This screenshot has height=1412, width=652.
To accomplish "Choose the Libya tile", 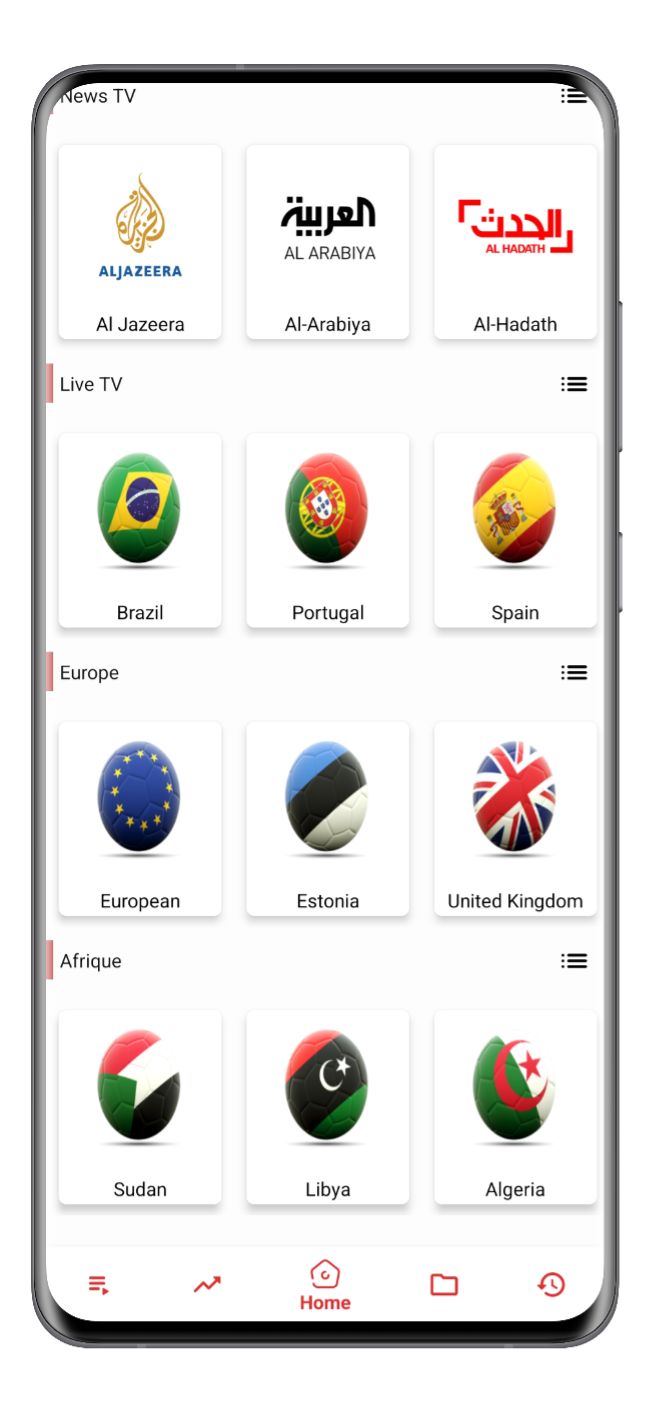I will point(328,1107).
